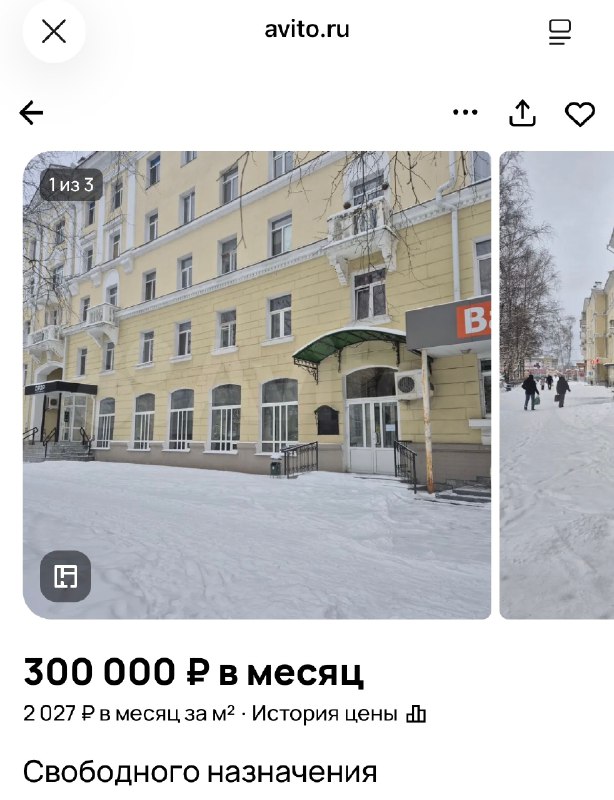Open the second listing photo
Image resolution: width=614 pixels, height=800 pixels.
click(557, 384)
